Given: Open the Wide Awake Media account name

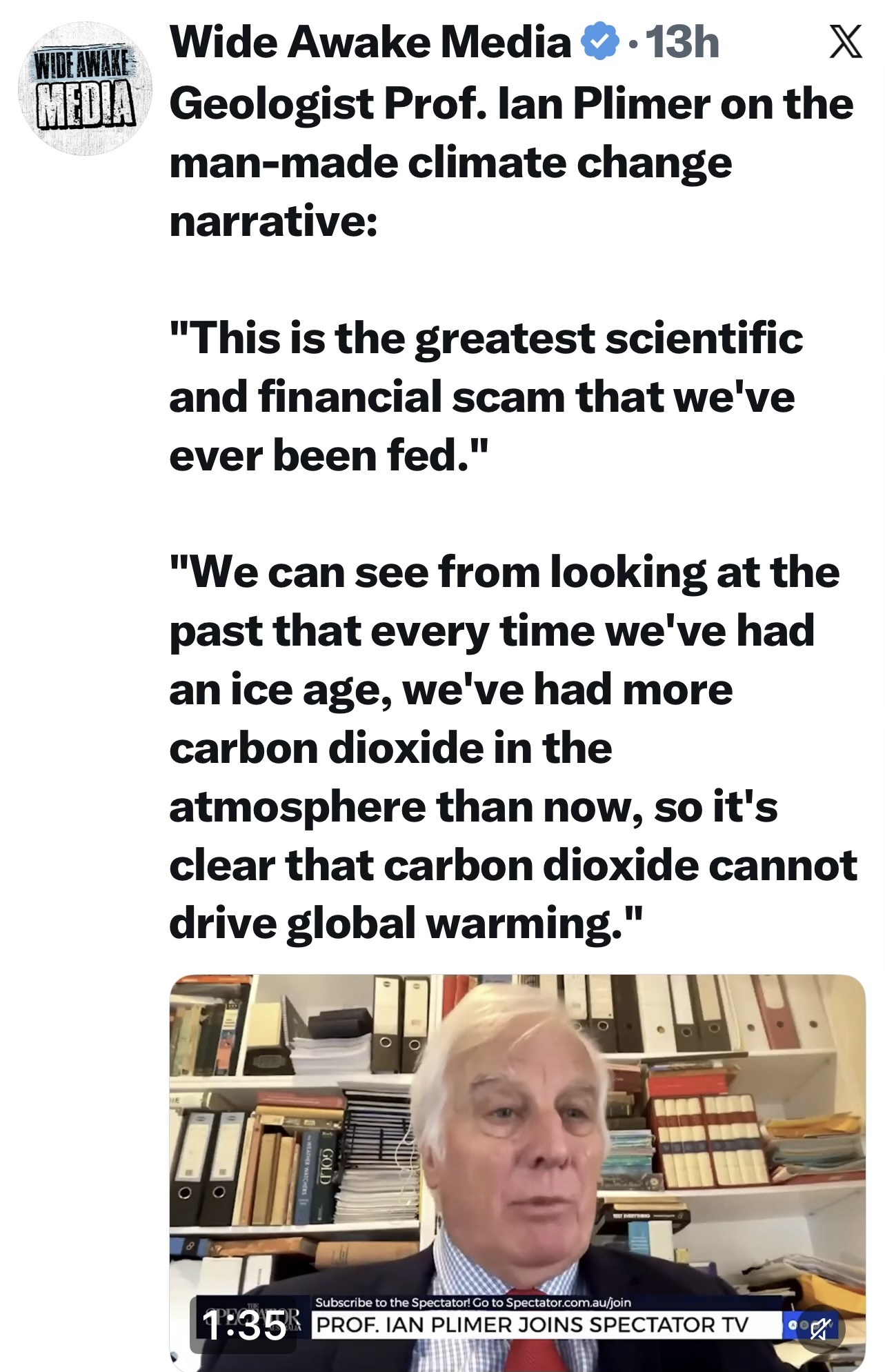Looking at the screenshot, I should [370, 43].
